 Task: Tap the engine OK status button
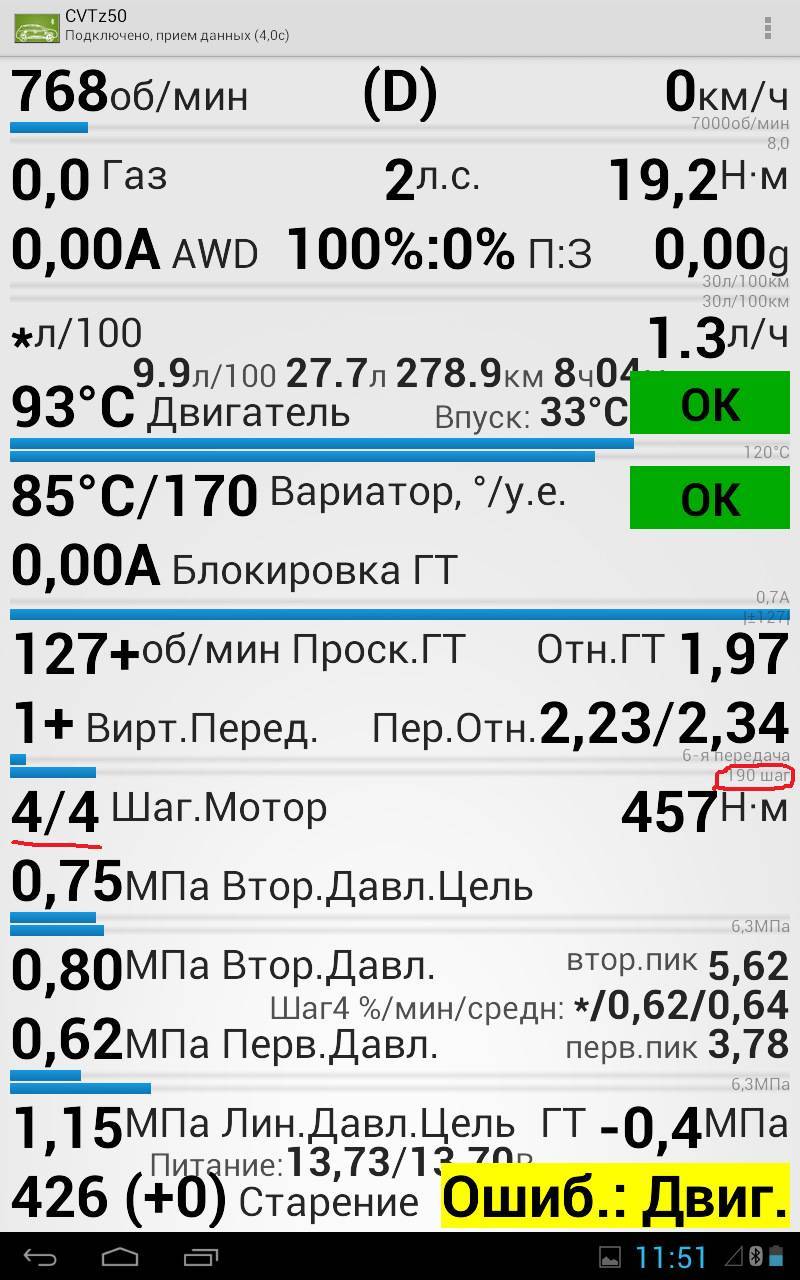710,403
